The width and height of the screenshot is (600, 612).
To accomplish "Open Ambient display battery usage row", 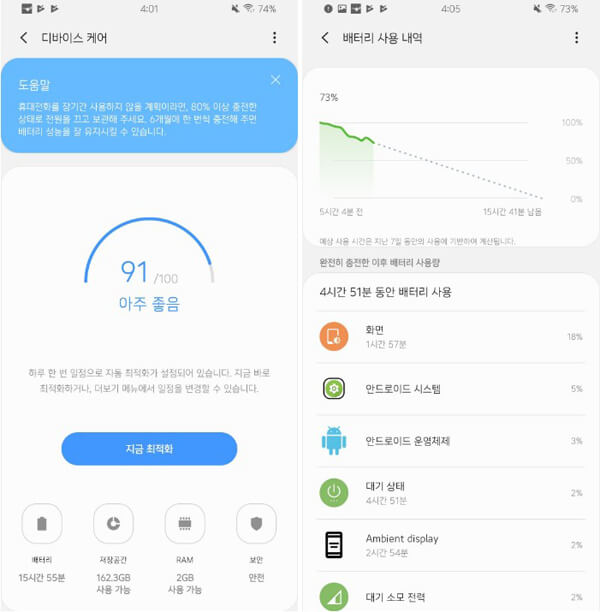I will pos(450,544).
